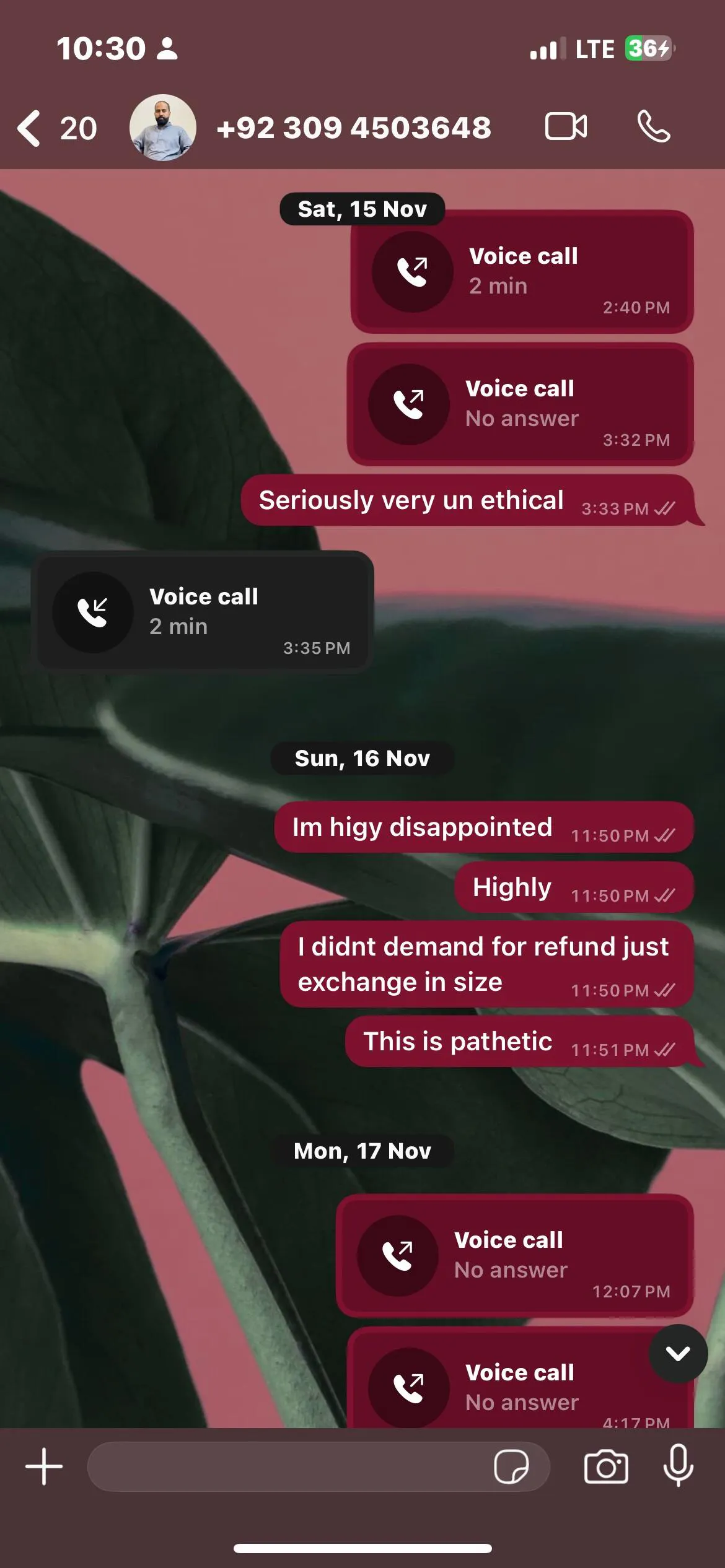Go back to the chats list
The image size is (725, 1568).
[x=30, y=128]
